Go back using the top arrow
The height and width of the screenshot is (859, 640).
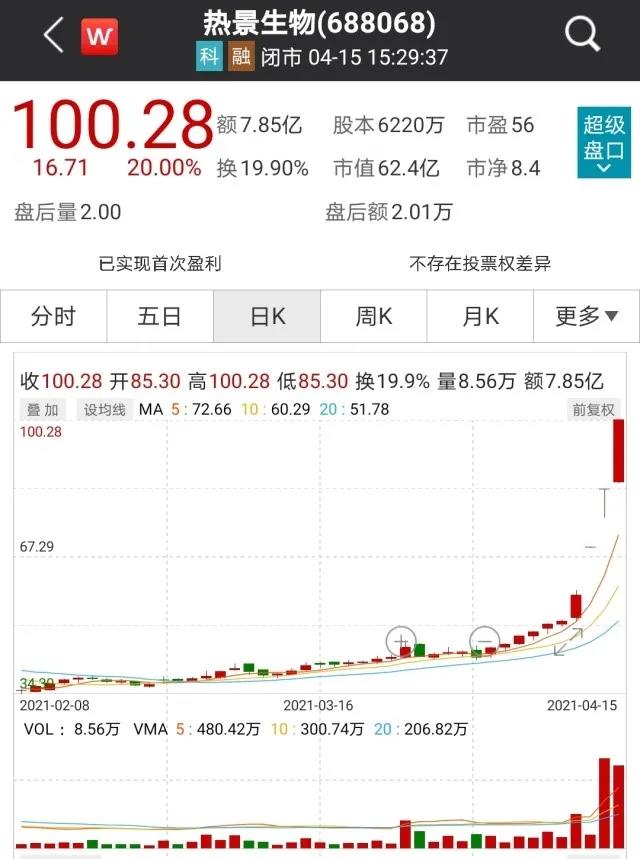pyautogui.click(x=53, y=35)
